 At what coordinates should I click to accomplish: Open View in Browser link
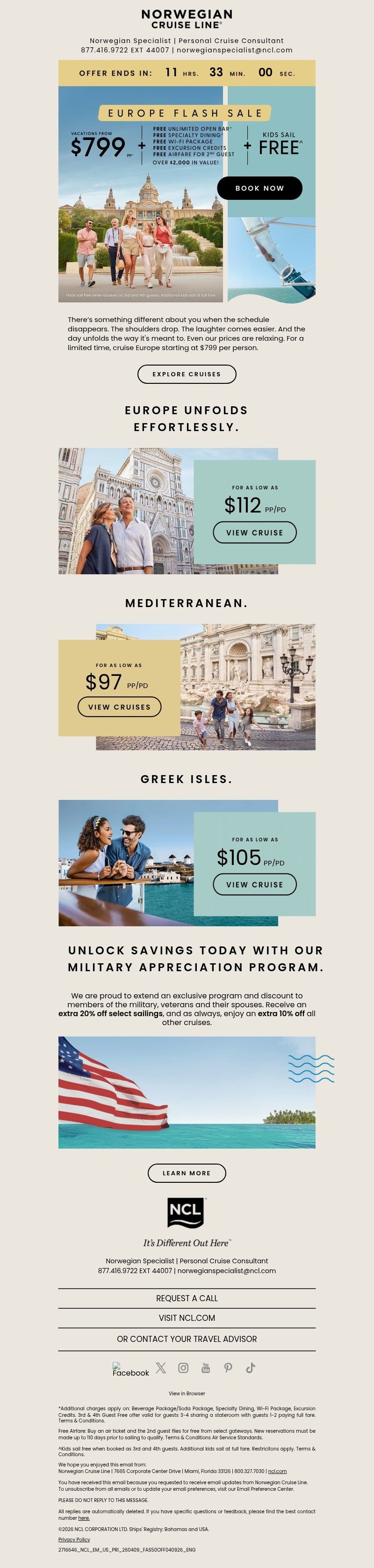(187, 1392)
